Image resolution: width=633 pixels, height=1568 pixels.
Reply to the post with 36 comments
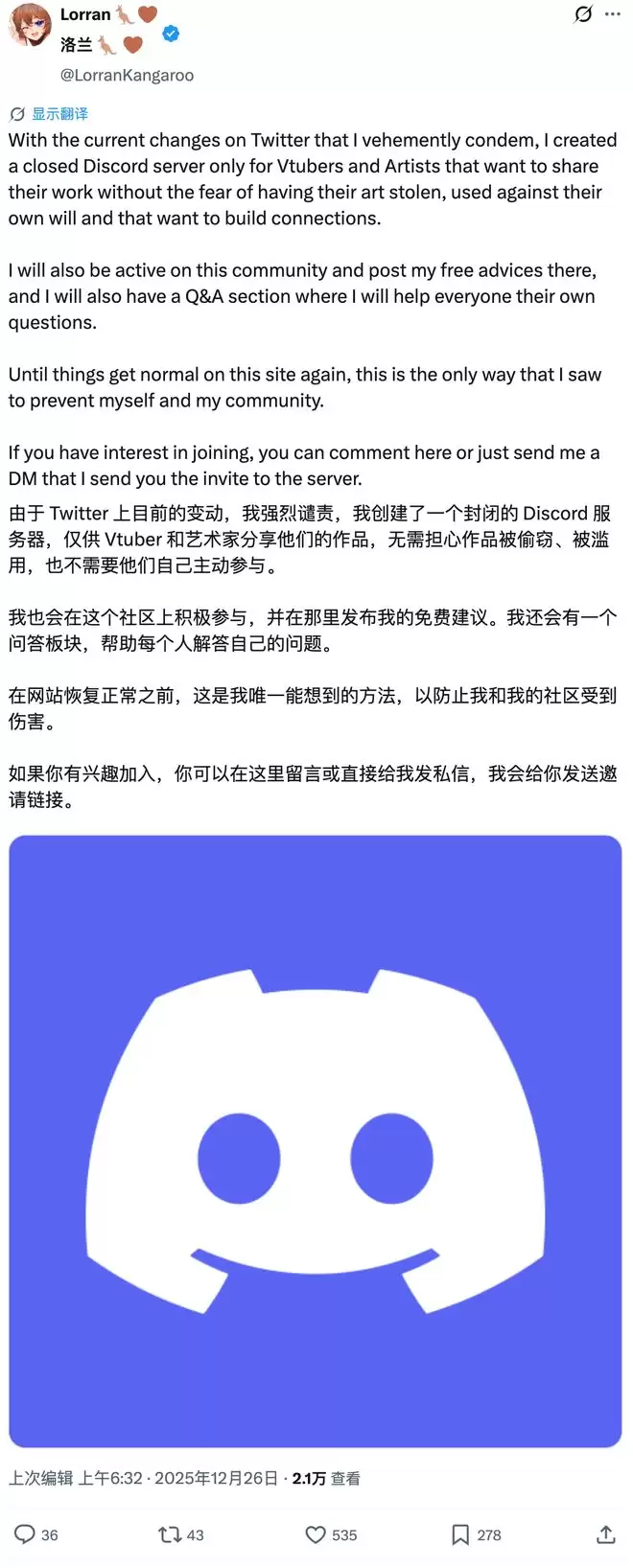coord(26,1534)
